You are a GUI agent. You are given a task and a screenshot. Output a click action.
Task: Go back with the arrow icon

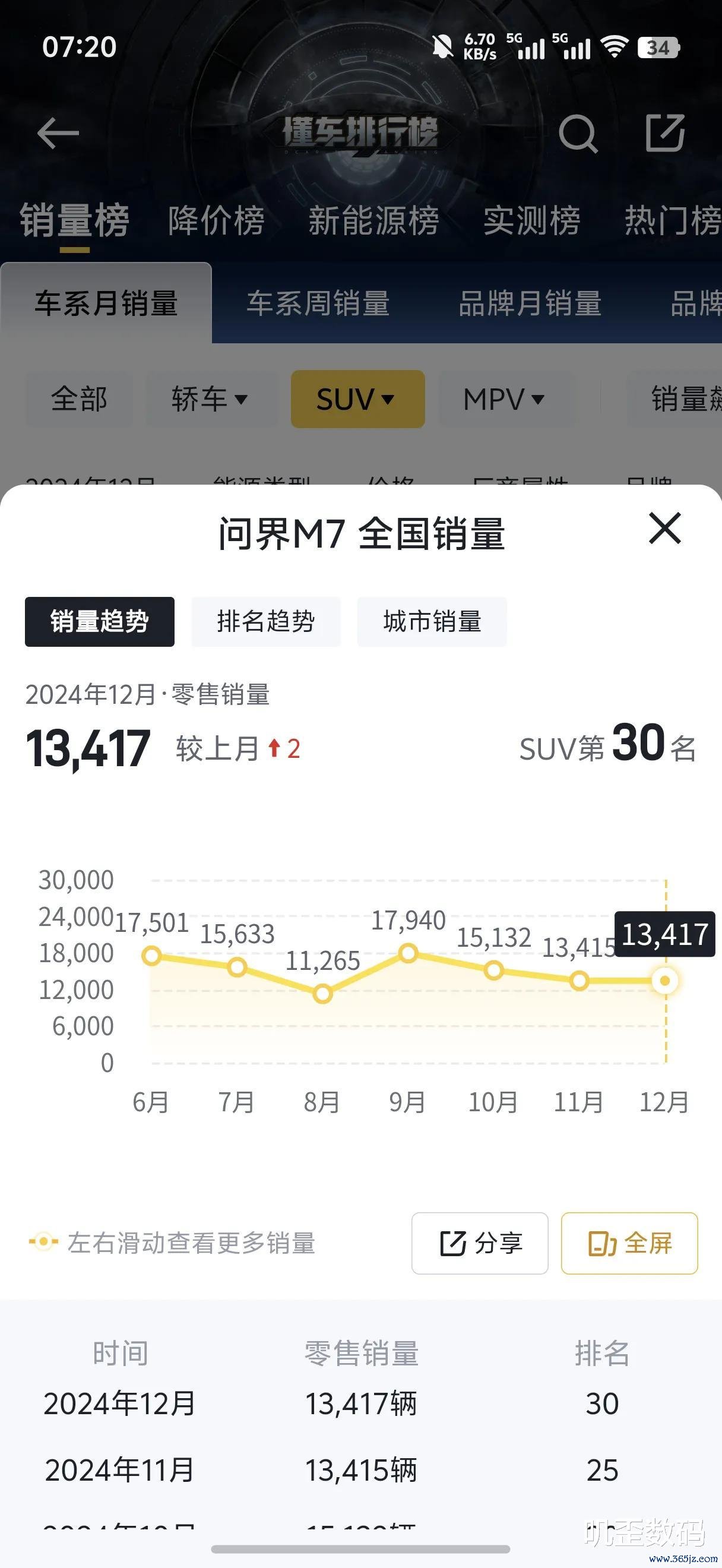pos(58,133)
